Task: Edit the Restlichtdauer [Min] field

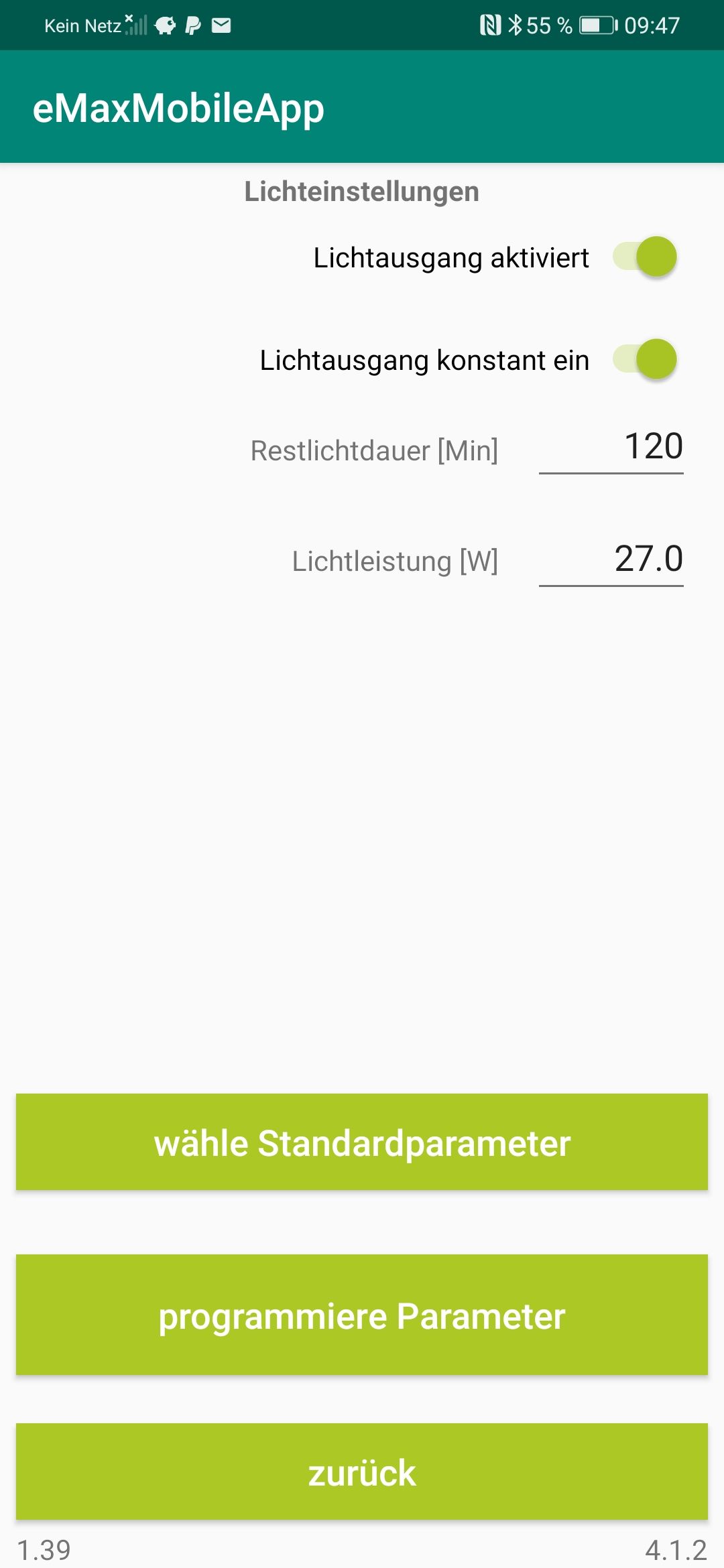Action: (x=611, y=448)
